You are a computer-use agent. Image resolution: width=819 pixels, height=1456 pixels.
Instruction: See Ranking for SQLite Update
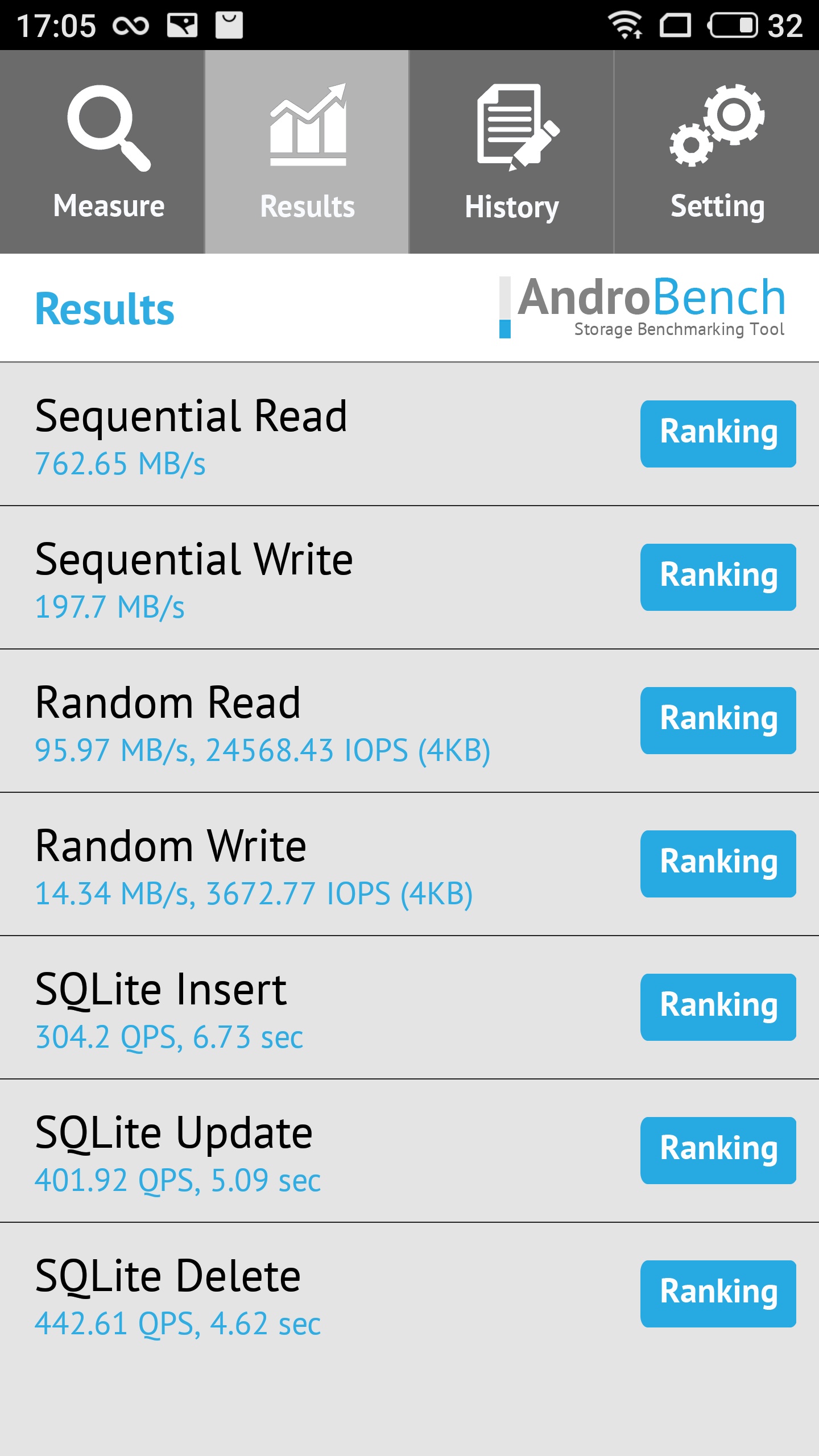[718, 1151]
